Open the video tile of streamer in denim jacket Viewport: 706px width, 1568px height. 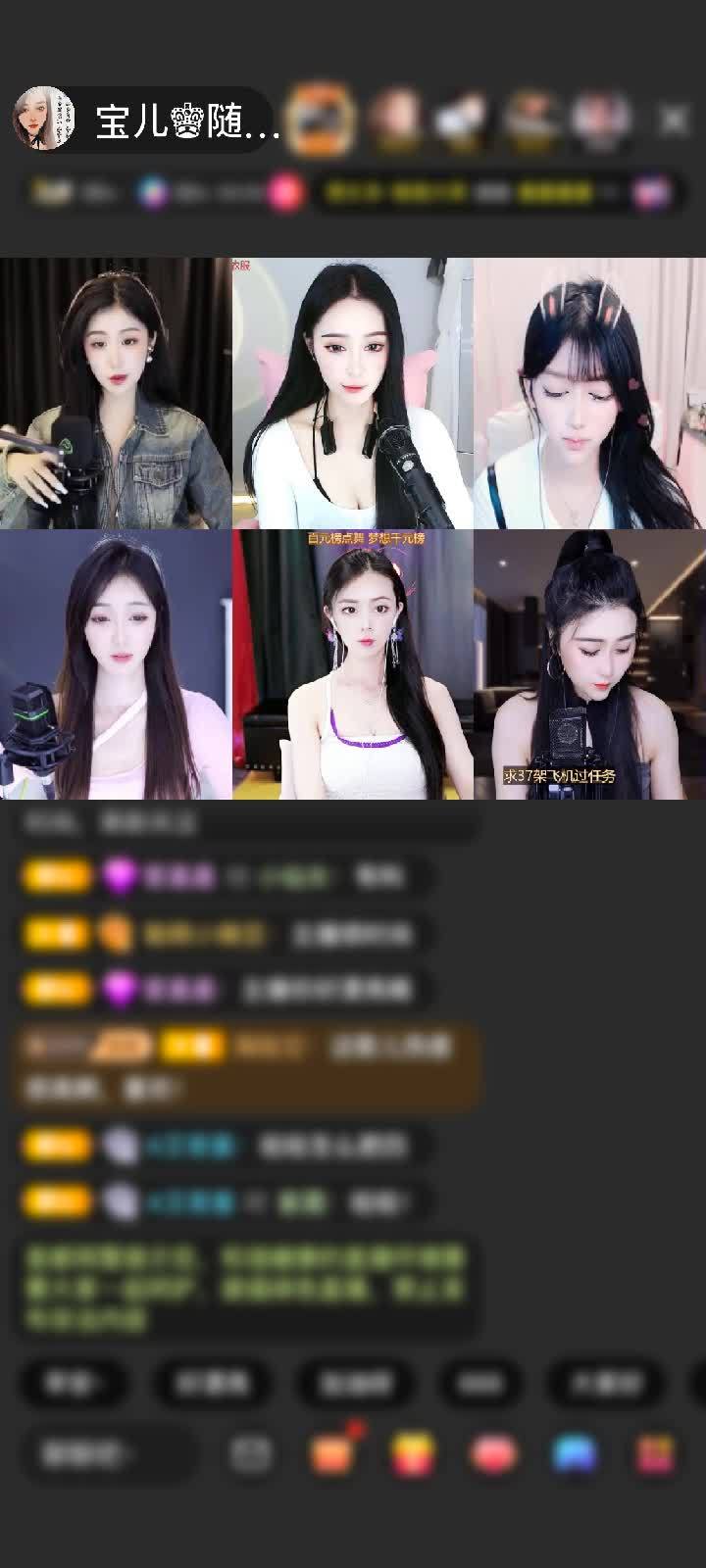(x=116, y=393)
